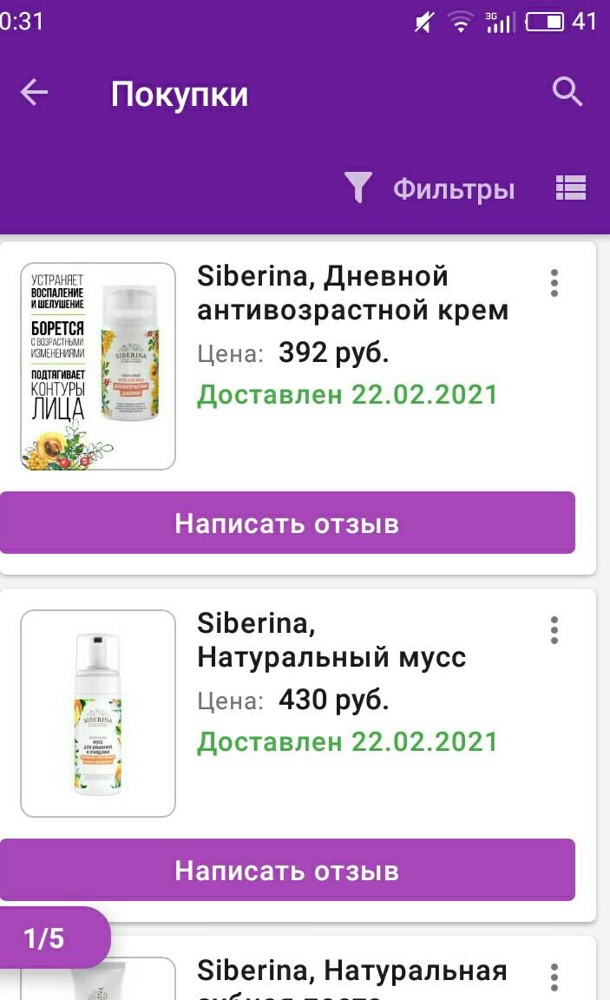Screen dimensions: 610x1000
Task: Open options for Дневной антивозрастной крем
Action: (554, 283)
